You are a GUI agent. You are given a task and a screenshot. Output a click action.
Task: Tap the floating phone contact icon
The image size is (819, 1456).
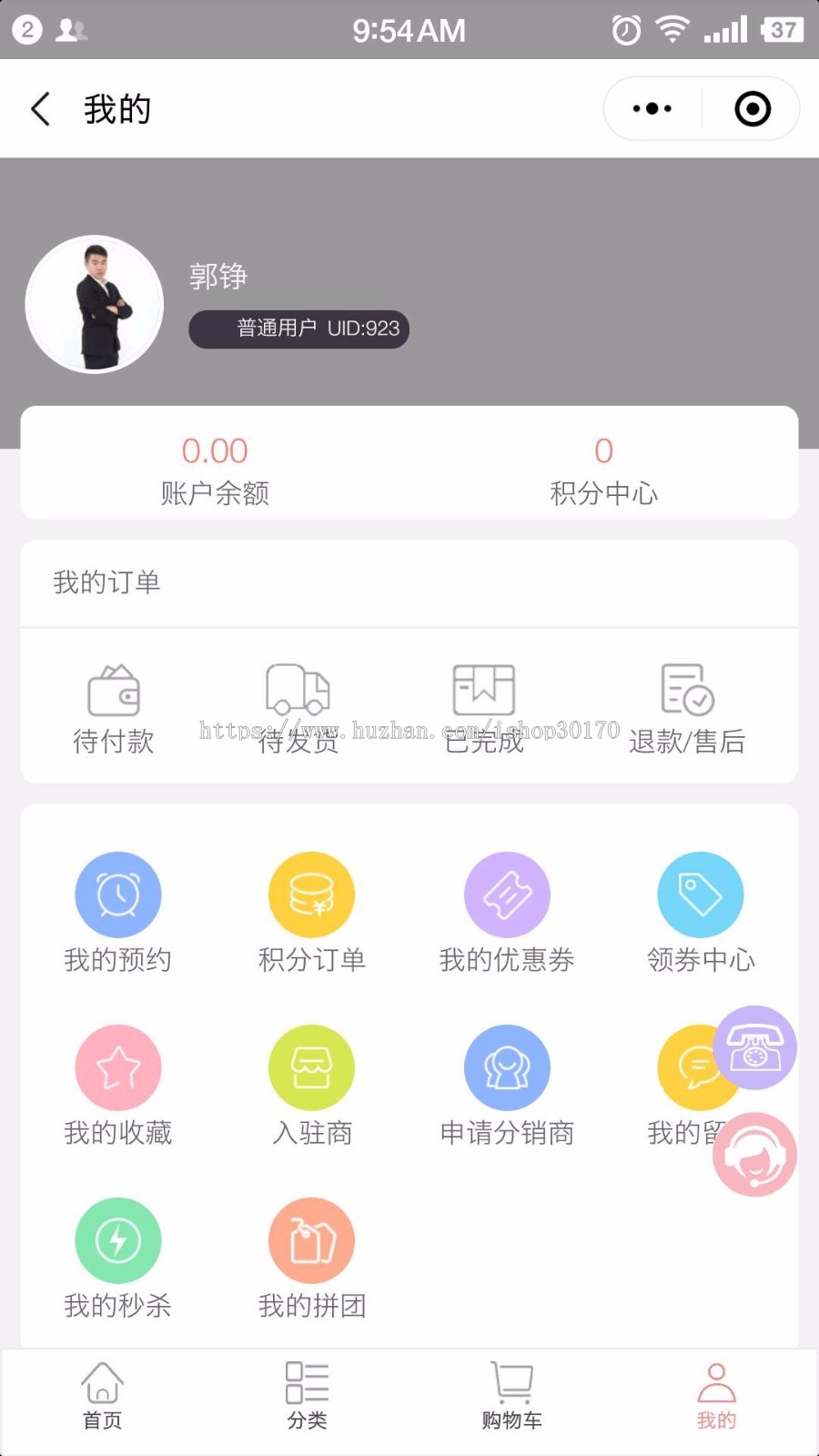click(754, 1048)
